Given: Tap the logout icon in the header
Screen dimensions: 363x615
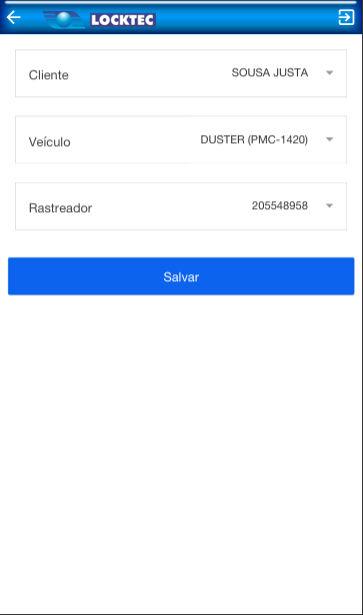Looking at the screenshot, I should click(x=346, y=17).
